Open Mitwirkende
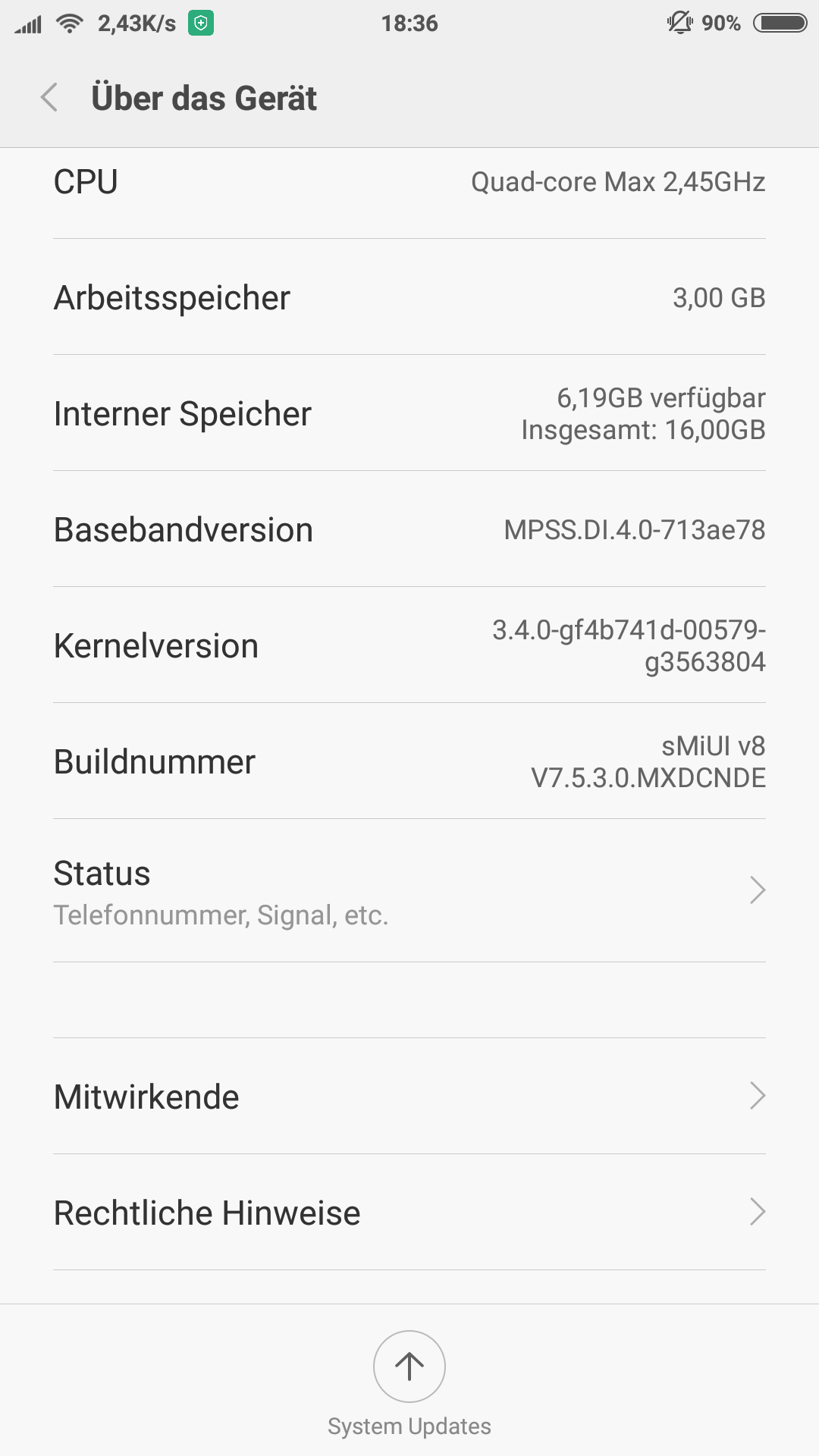 pos(409,1097)
